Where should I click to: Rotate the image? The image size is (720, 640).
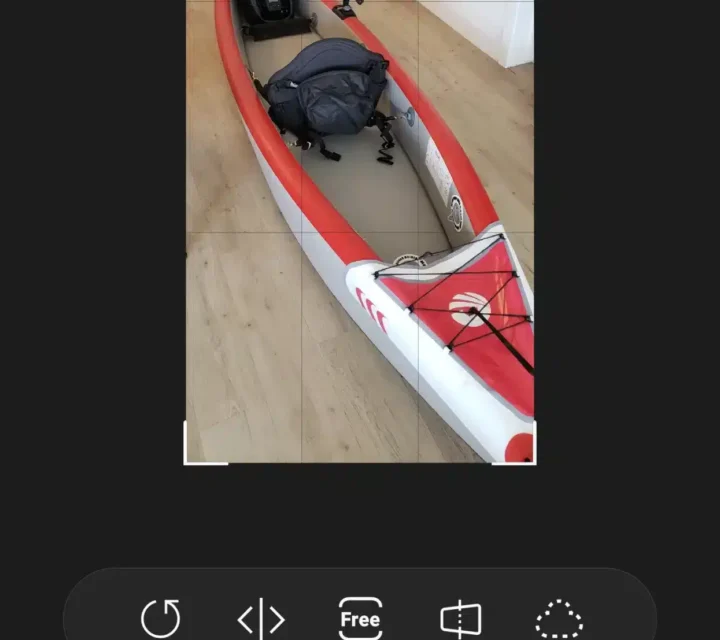tap(161, 618)
